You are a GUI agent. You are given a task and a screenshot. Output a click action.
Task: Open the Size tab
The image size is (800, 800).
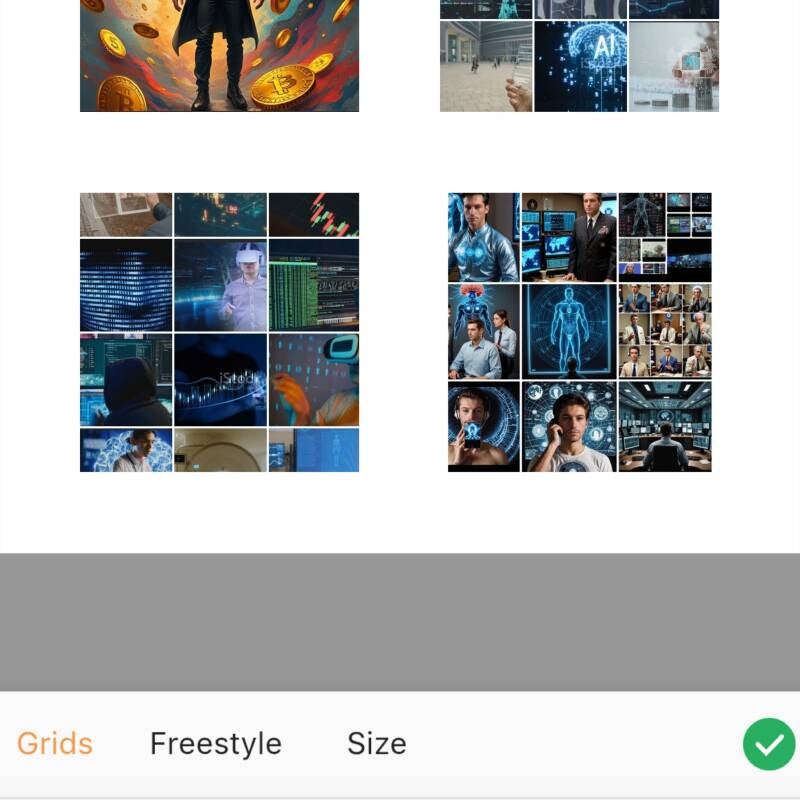tap(376, 744)
